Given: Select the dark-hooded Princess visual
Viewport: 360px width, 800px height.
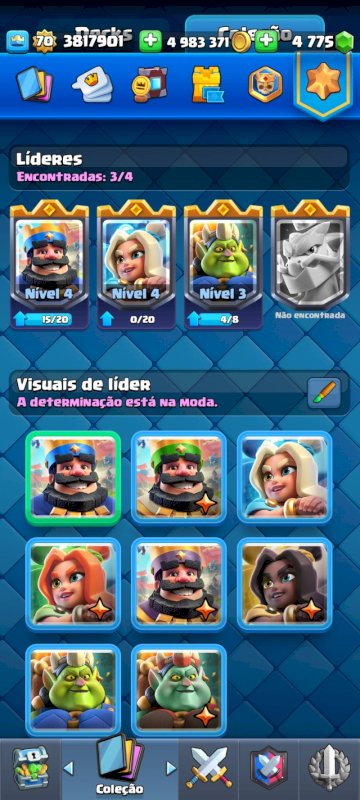Looking at the screenshot, I should point(285,584).
